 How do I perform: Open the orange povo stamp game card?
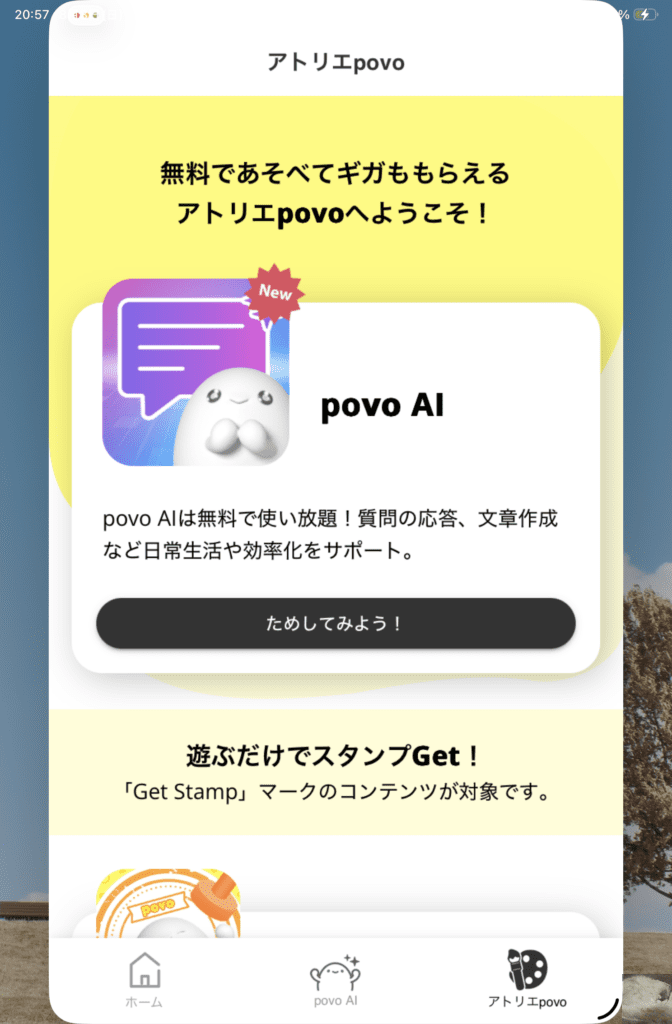[x=168, y=903]
